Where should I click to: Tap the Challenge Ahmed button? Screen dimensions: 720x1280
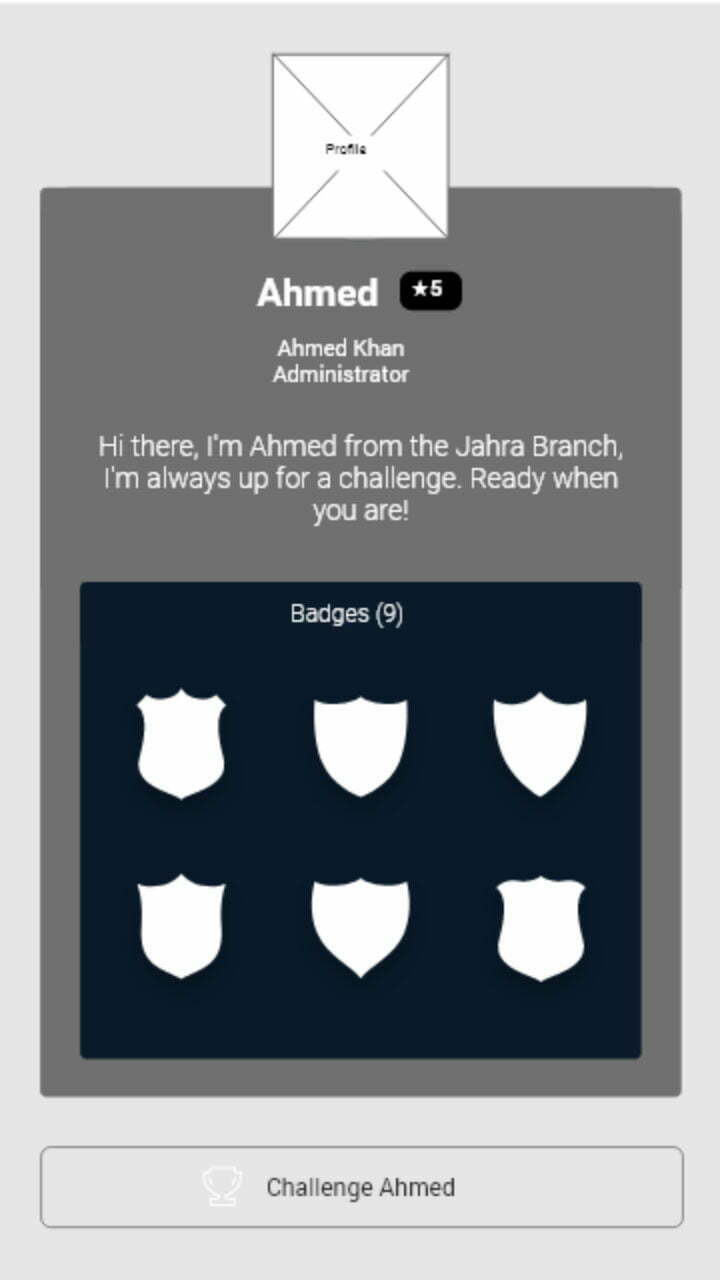click(x=361, y=1187)
